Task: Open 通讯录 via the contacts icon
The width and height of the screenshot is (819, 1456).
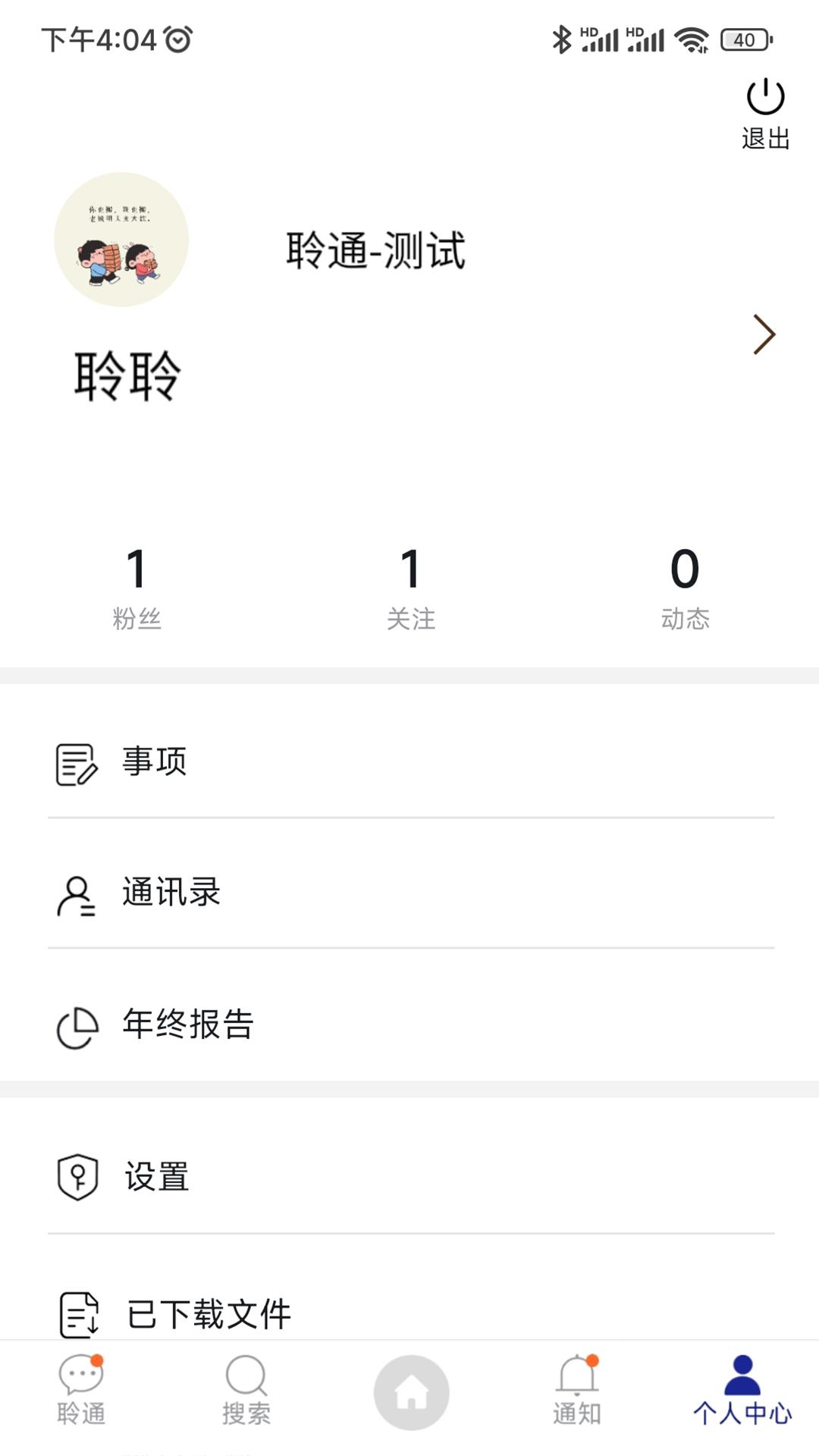Action: click(x=76, y=896)
